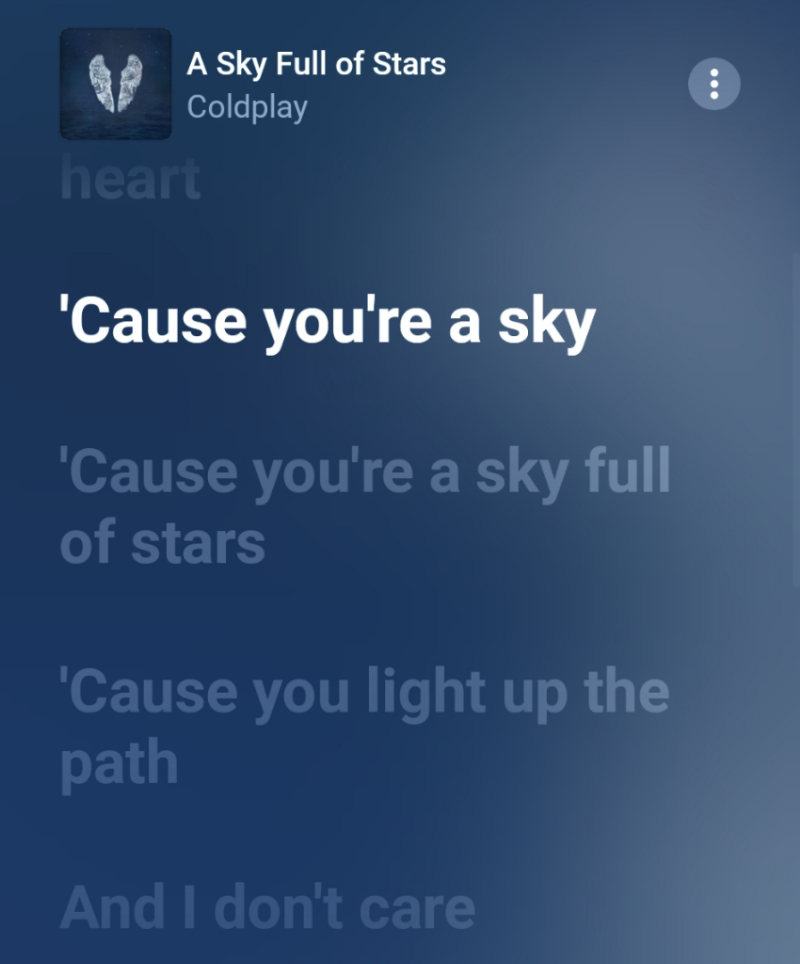Screen dimensions: 800x964
Task: Jump to lyric "'Cause you light up the path"
Action: (x=364, y=727)
